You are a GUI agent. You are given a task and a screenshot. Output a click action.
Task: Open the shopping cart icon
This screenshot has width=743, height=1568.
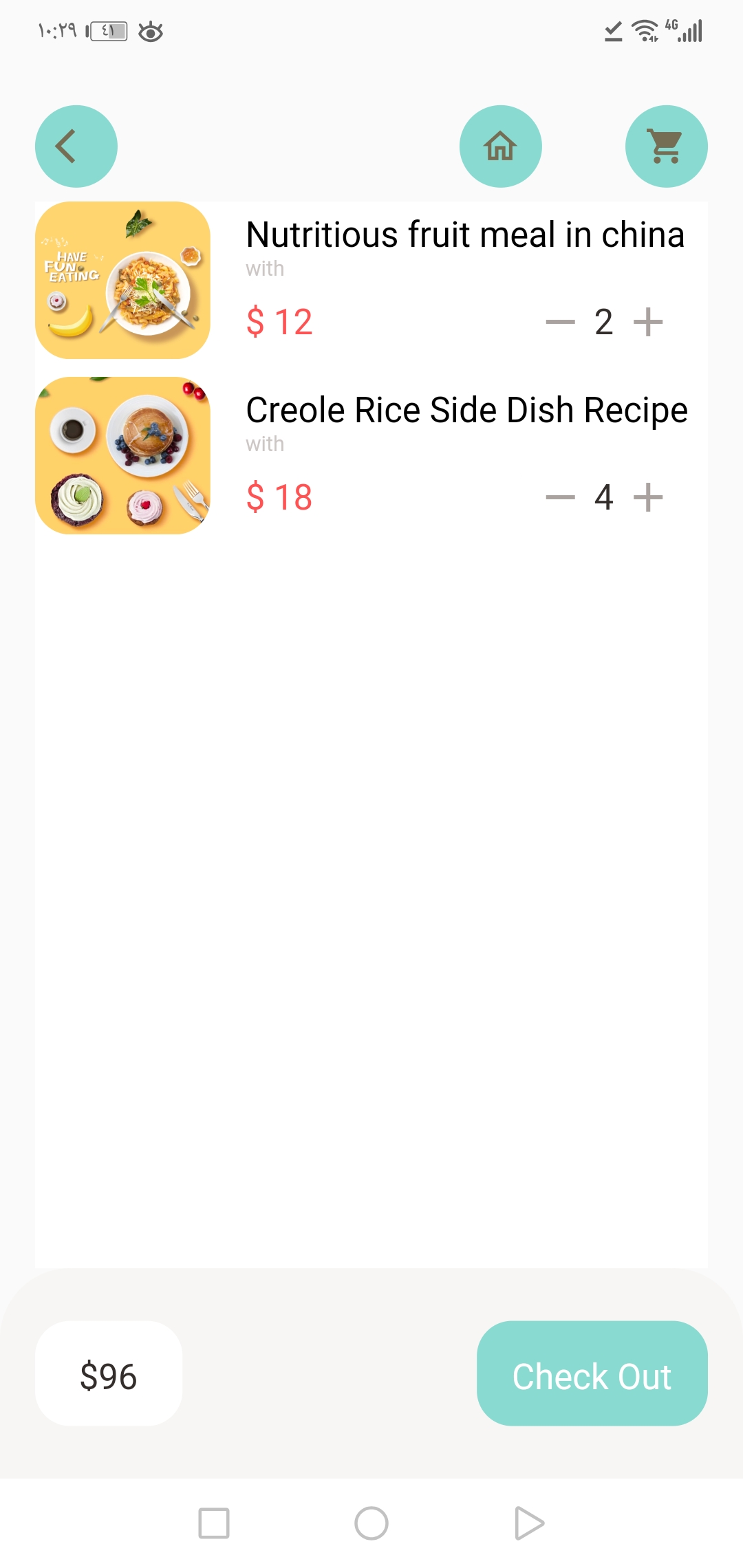click(x=665, y=146)
